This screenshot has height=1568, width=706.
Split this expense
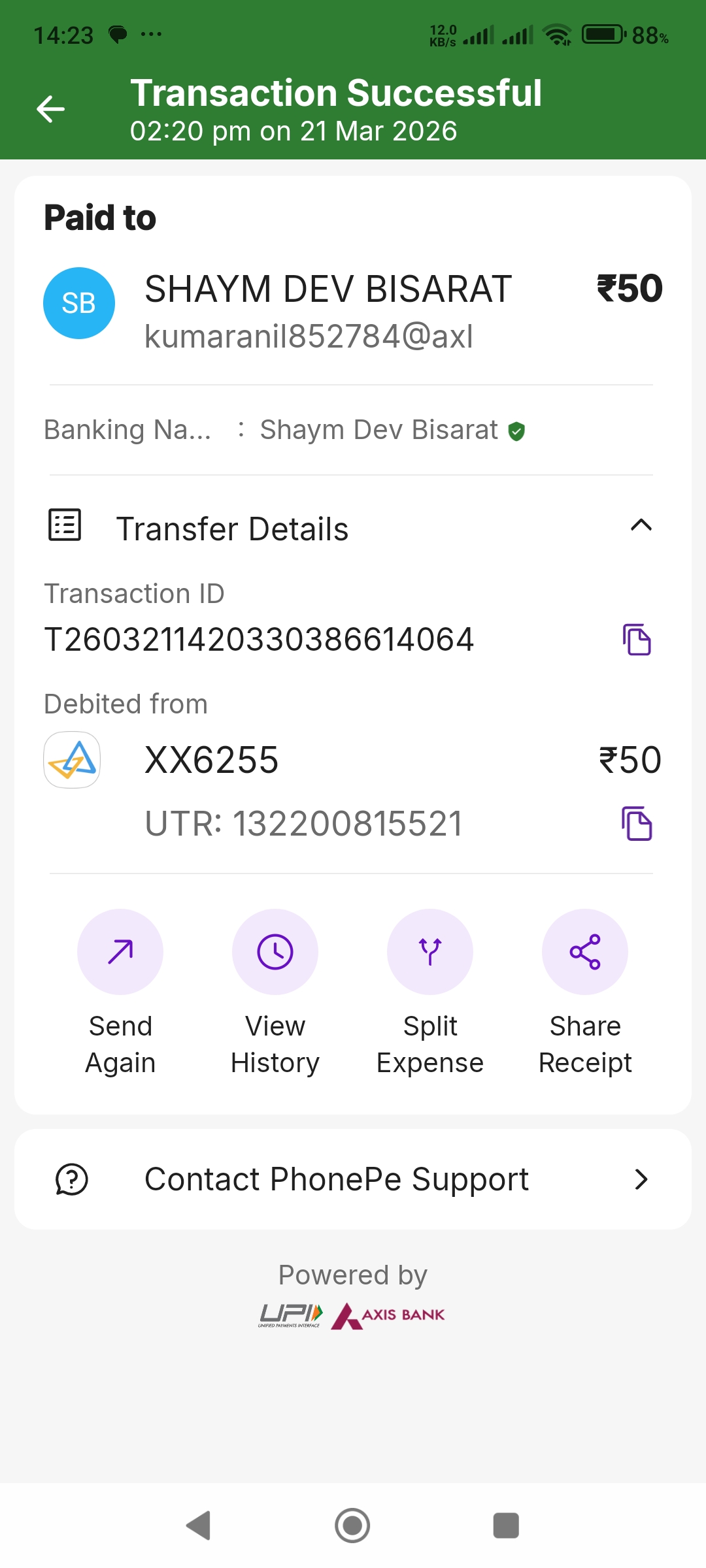[430, 952]
